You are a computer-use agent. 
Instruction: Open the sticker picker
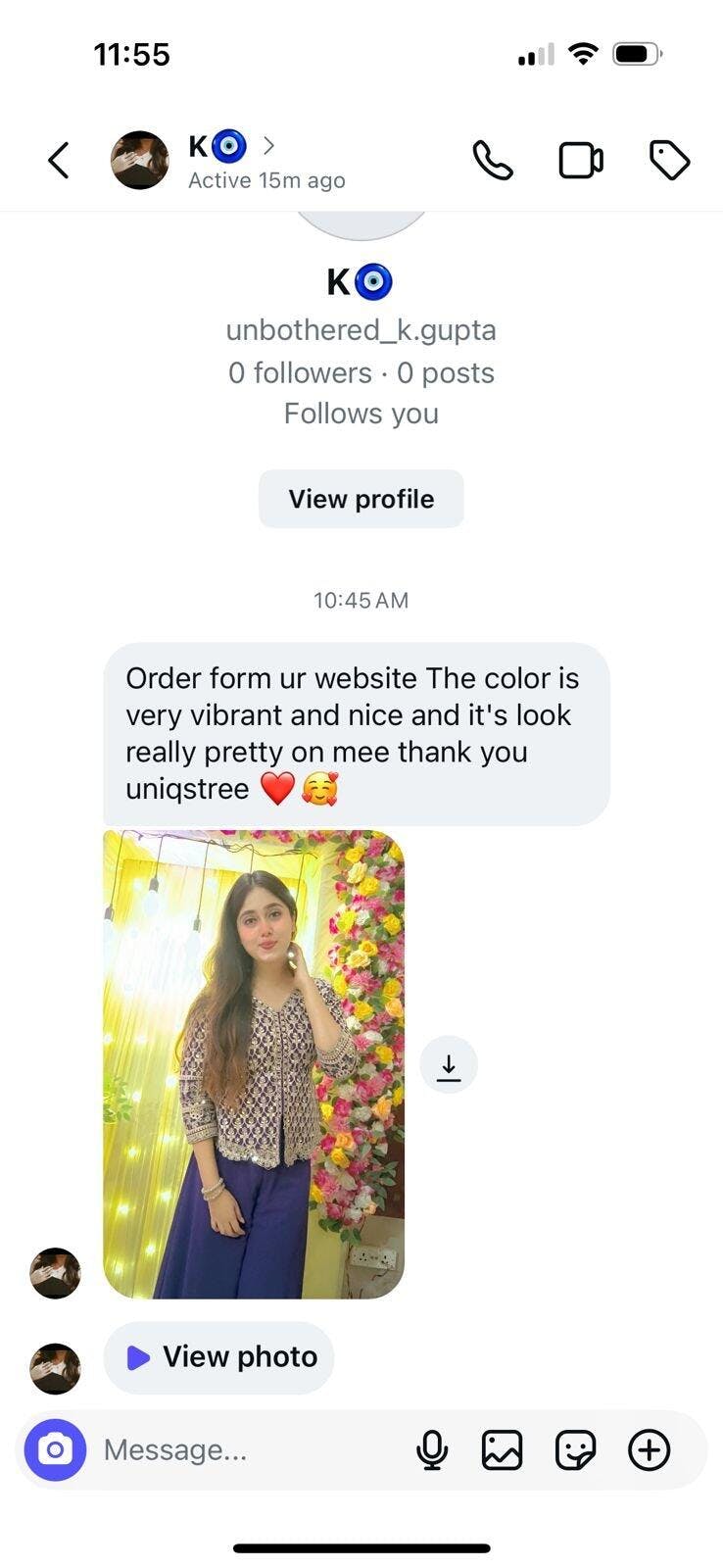pos(575,1449)
